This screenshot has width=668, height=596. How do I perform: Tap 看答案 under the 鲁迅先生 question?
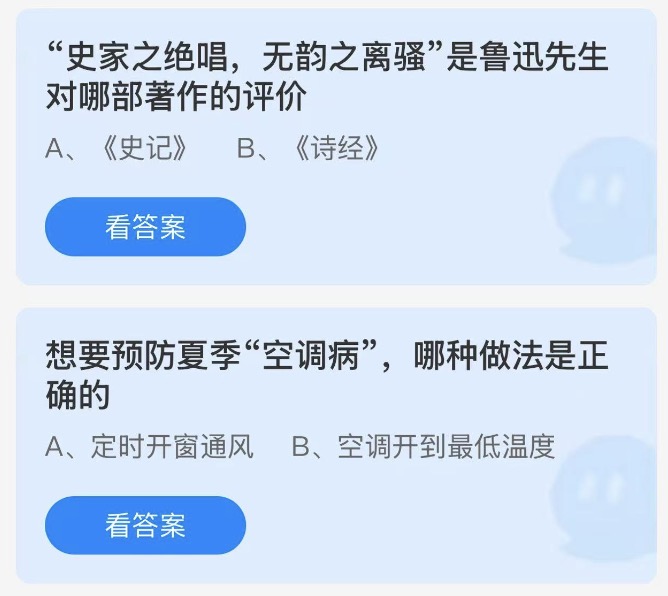[145, 227]
